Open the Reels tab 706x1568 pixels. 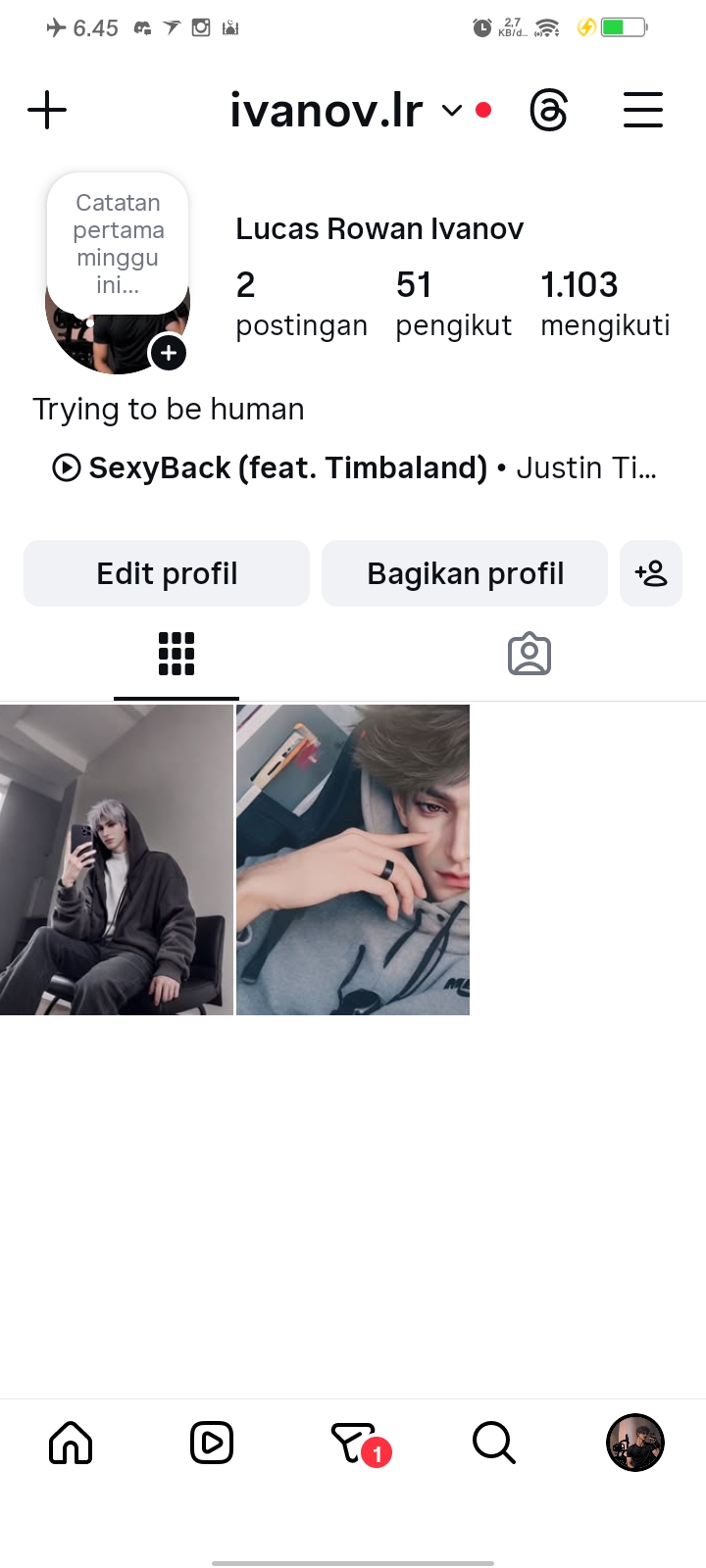click(x=212, y=1443)
